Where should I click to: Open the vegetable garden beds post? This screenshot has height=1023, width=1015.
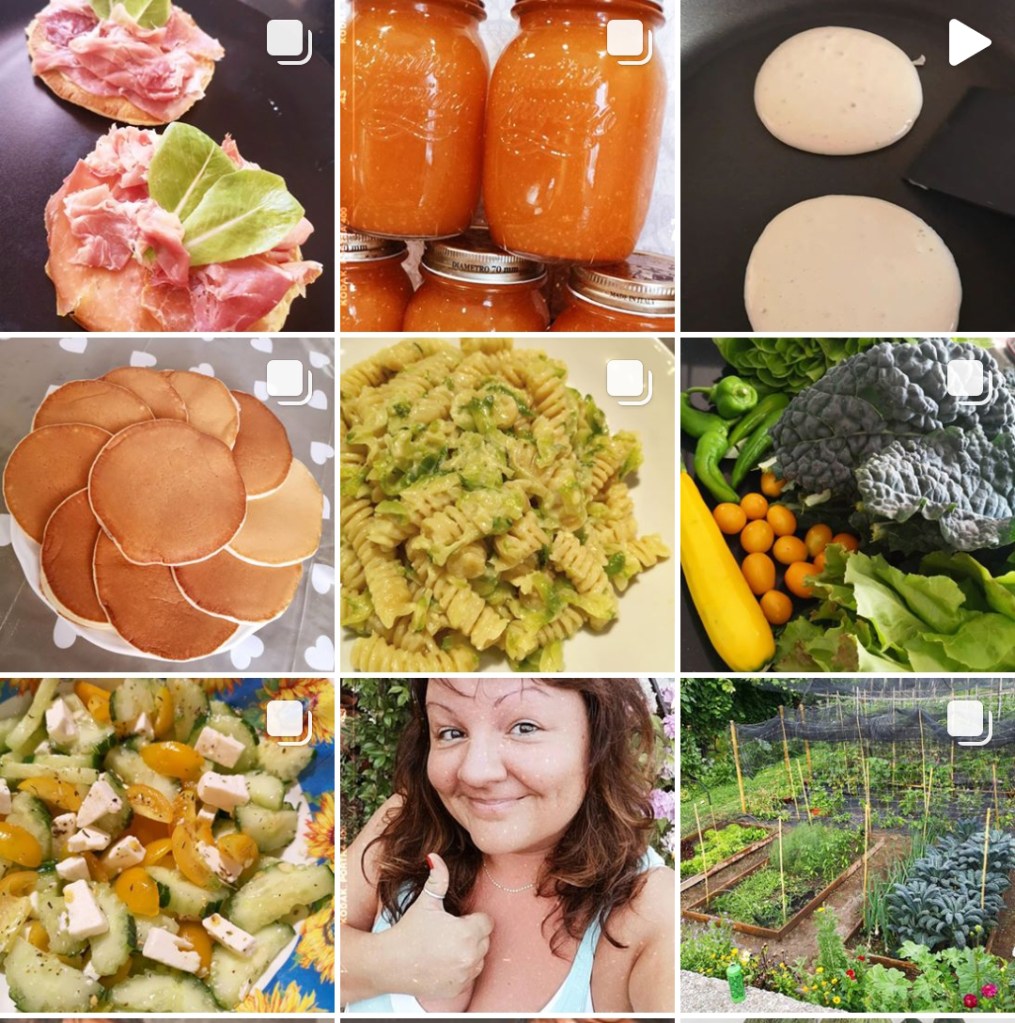click(847, 845)
